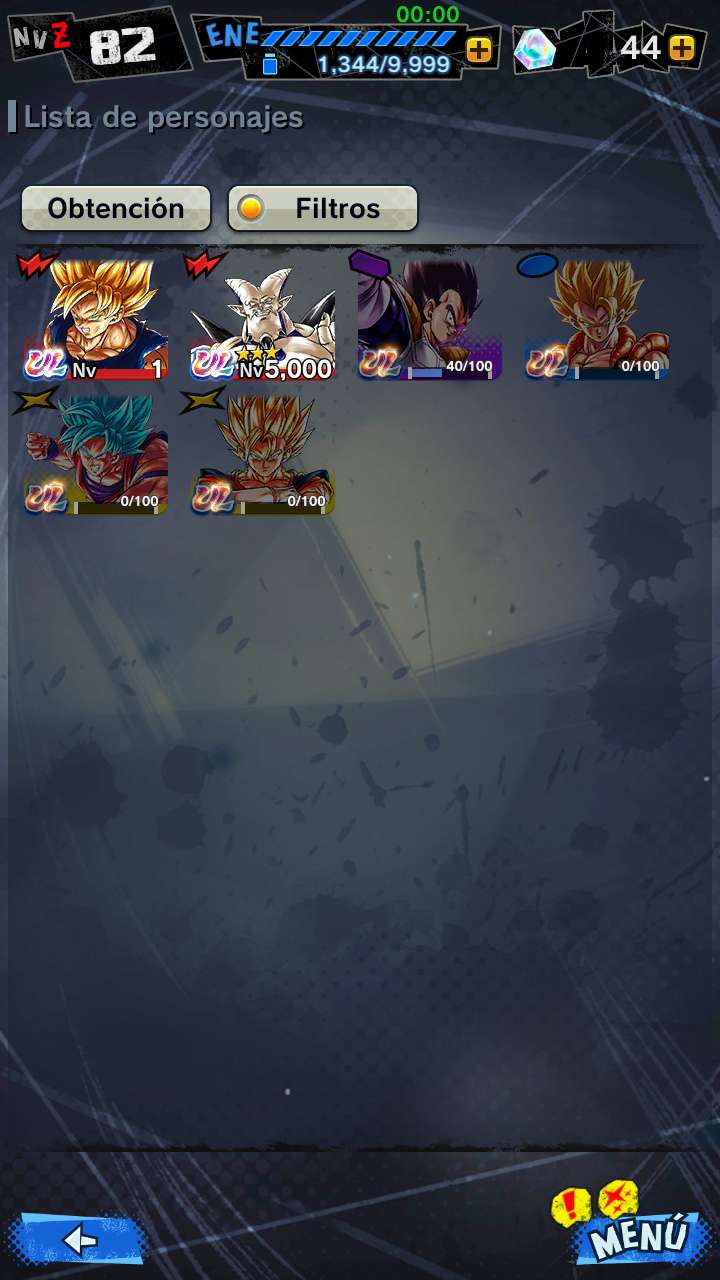This screenshot has width=720, height=1280.
Task: Open the blue-element Gogeta card at 0/100
Action: point(597,318)
